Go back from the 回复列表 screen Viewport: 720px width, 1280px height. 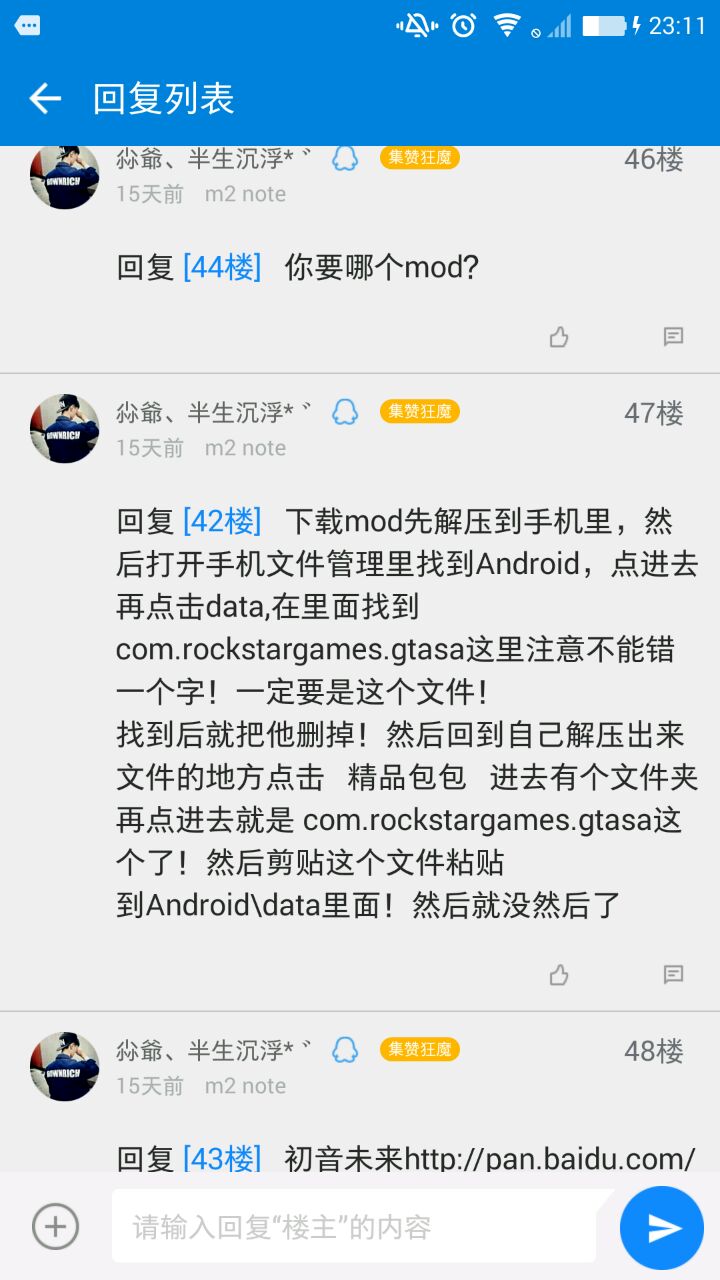click(45, 98)
